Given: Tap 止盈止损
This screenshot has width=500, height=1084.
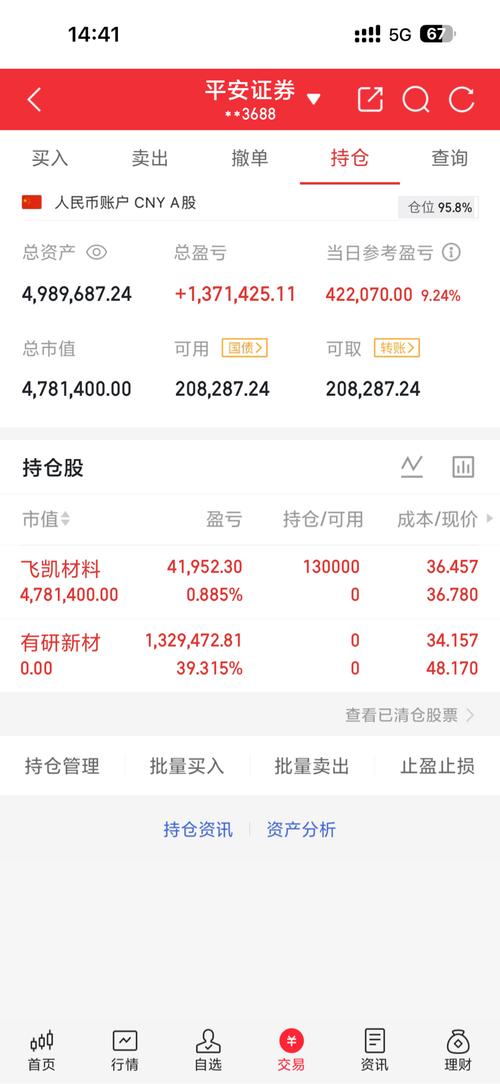Looking at the screenshot, I should (437, 766).
